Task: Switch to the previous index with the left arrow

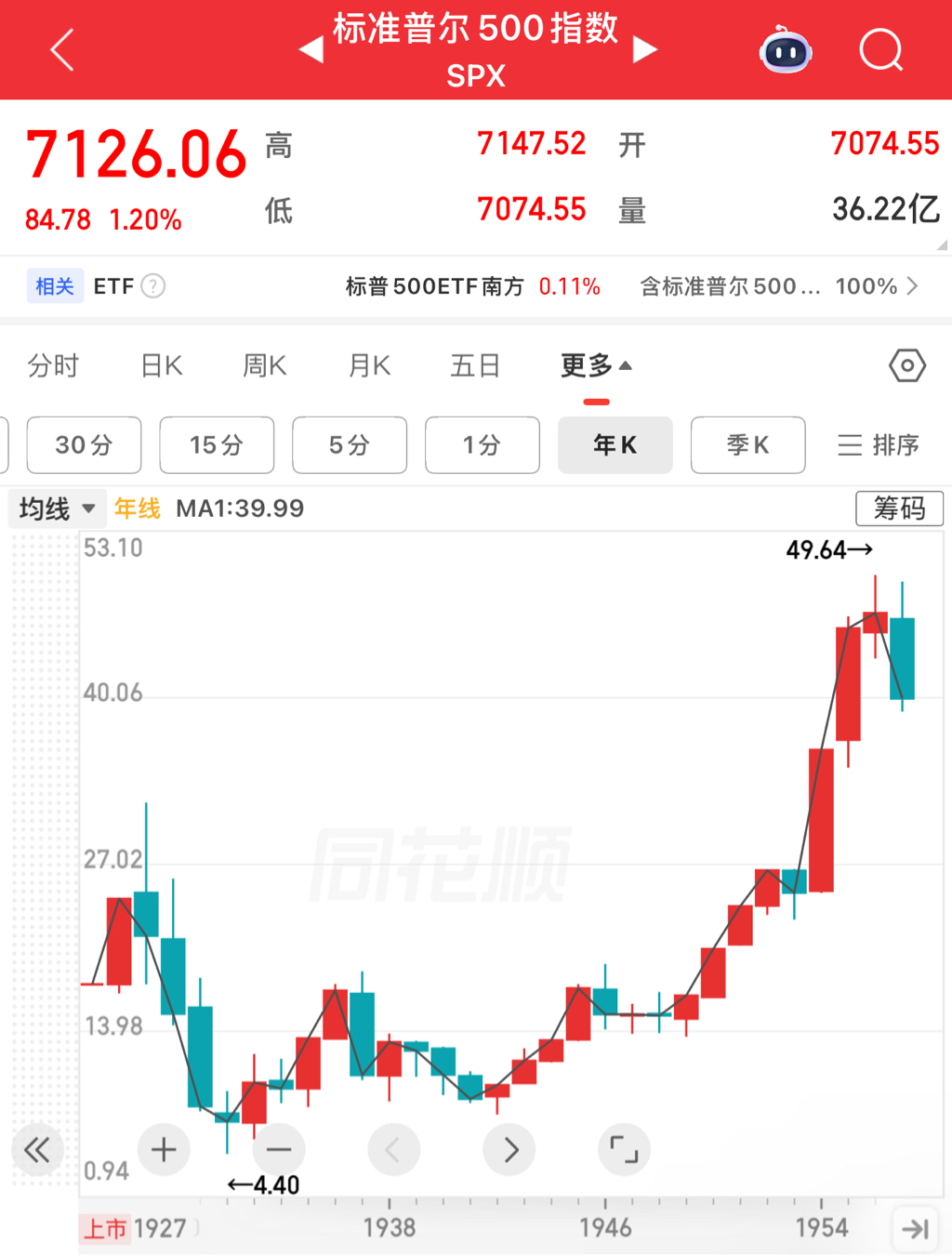Action: [311, 50]
